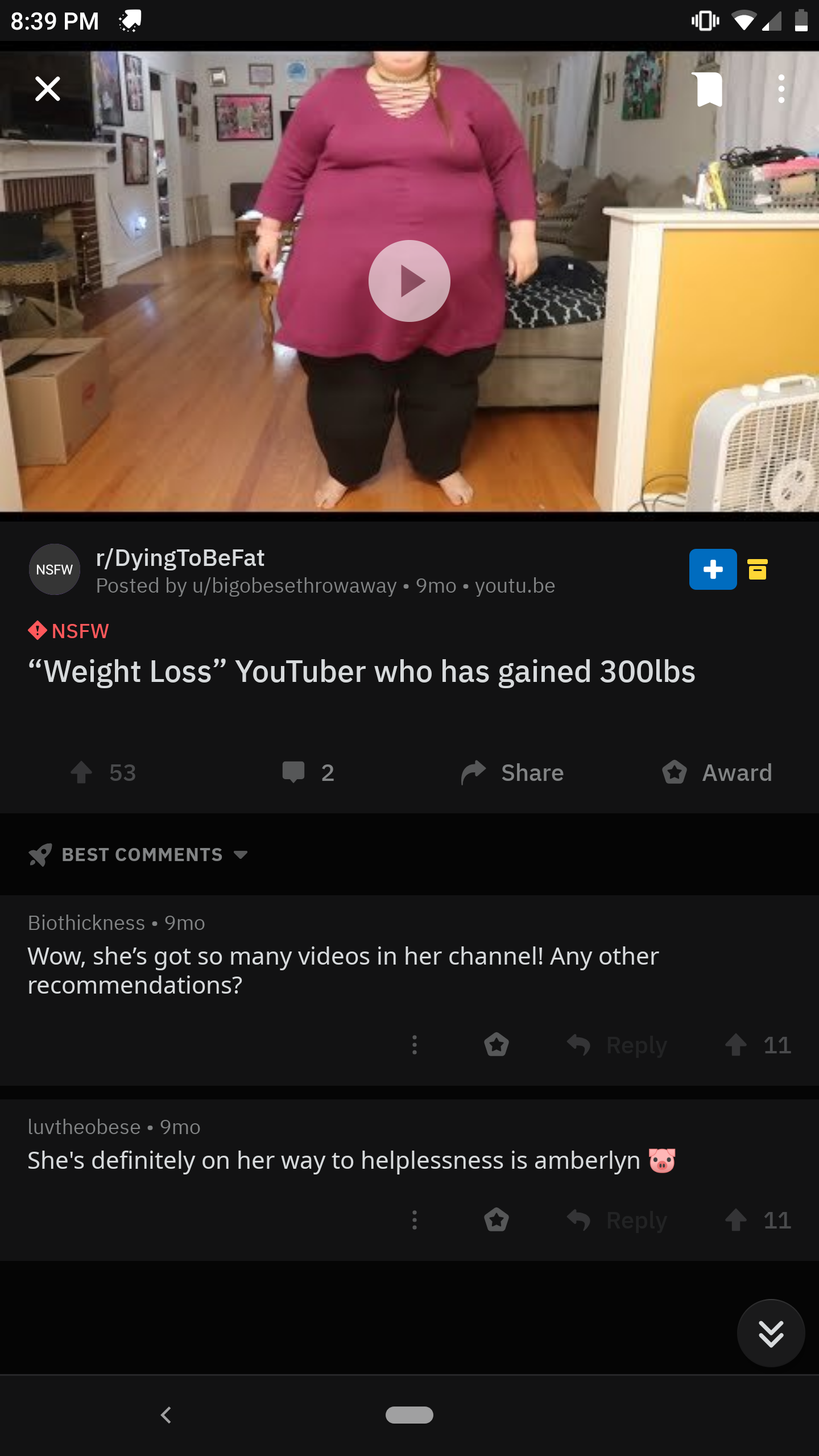Image resolution: width=819 pixels, height=1456 pixels.
Task: Jump to the next comment with the floating arrow button
Action: pos(771,1333)
